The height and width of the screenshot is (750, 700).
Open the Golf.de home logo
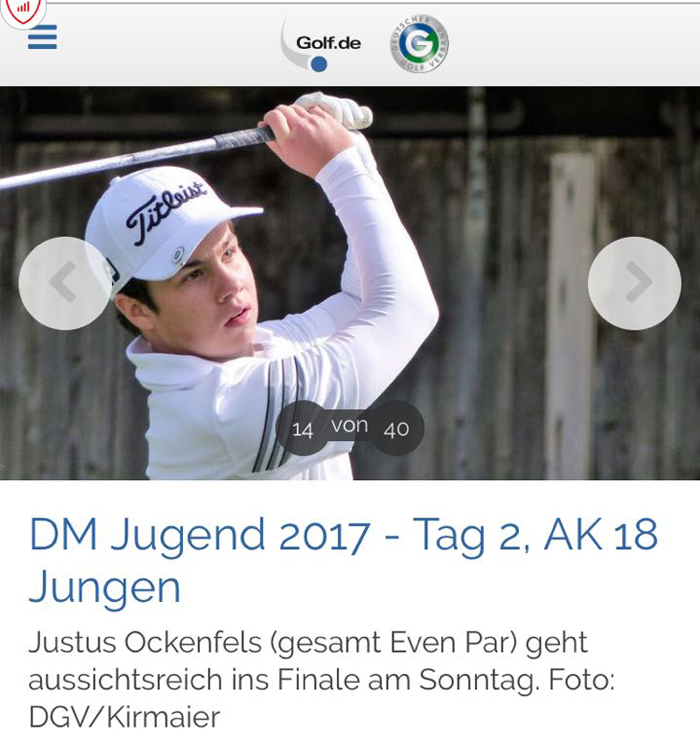(x=323, y=45)
